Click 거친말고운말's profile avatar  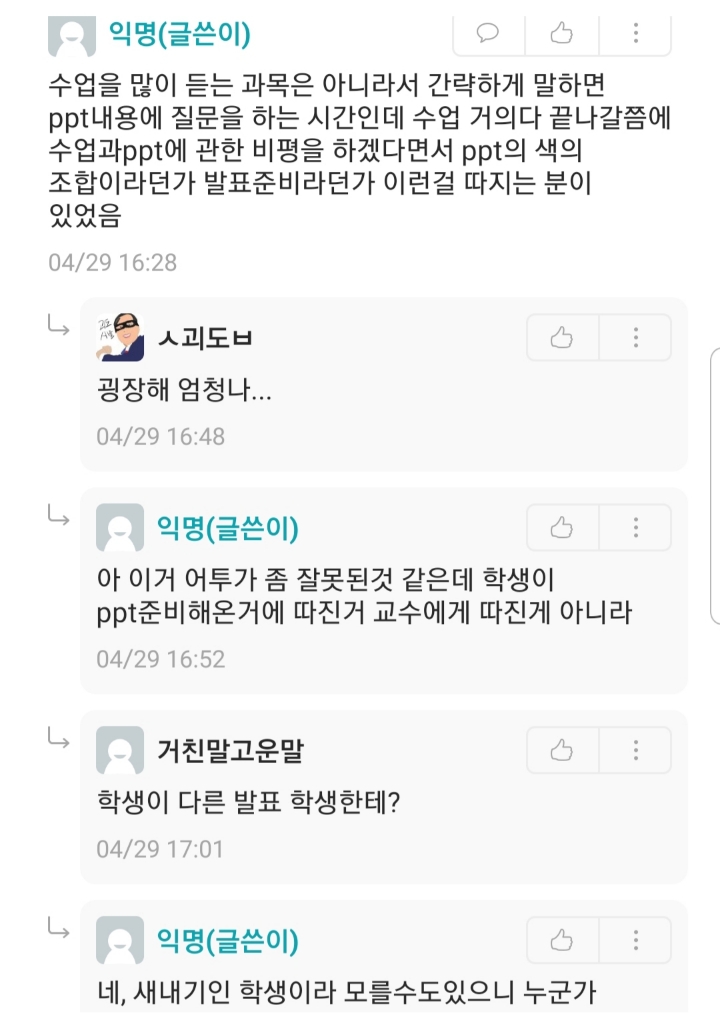[119, 747]
